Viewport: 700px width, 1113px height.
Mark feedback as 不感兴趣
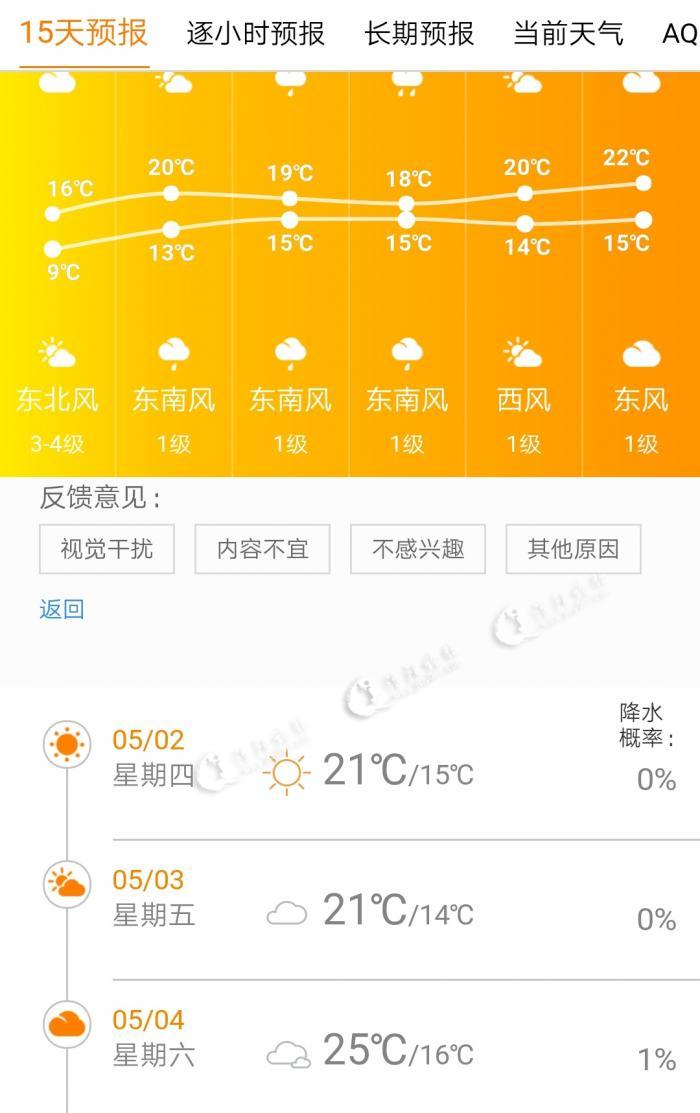418,548
